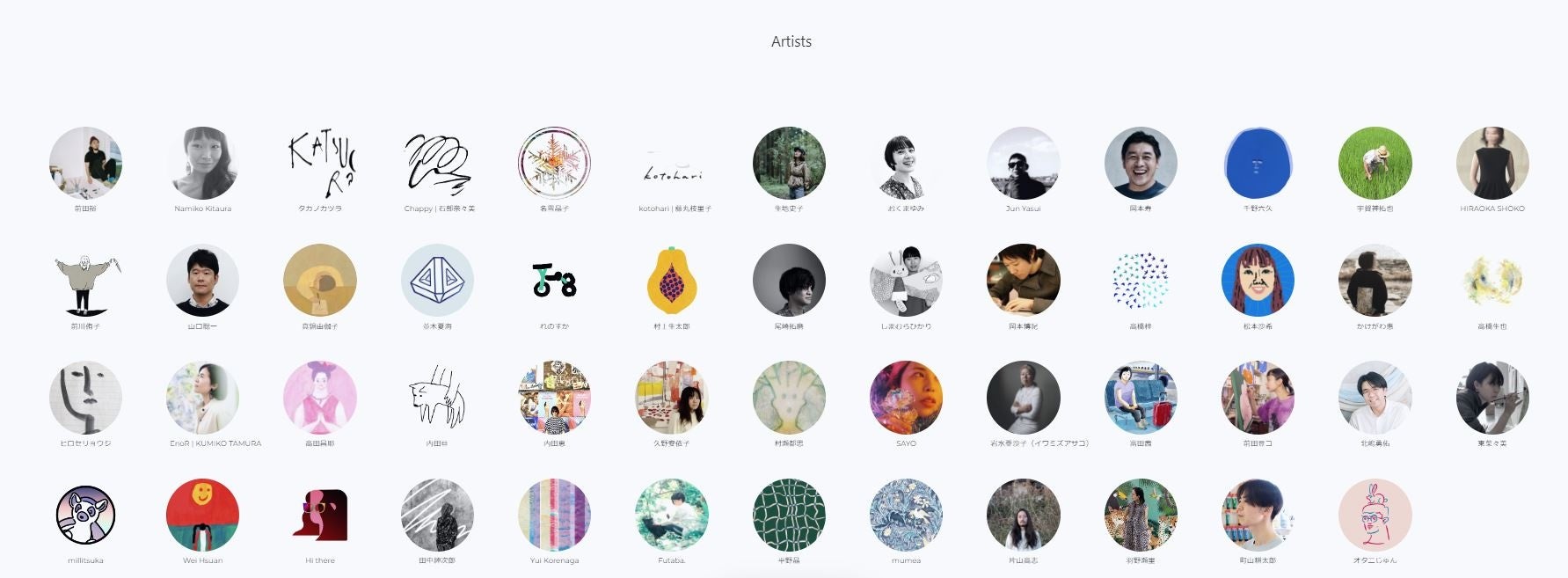Open Namiko Kitaura's artist profile

click(203, 163)
